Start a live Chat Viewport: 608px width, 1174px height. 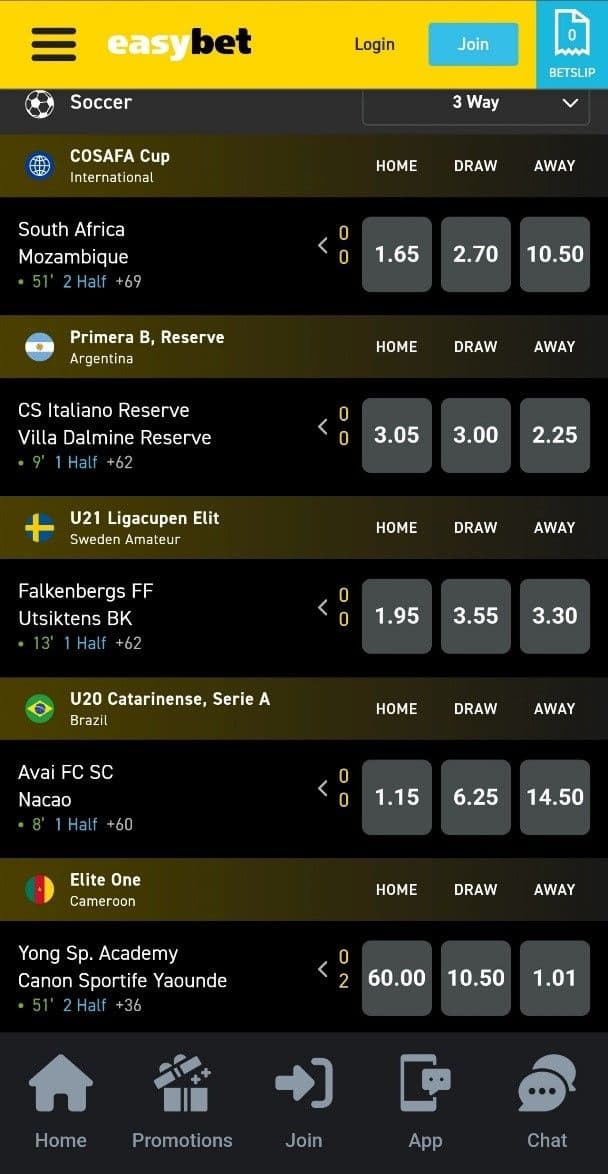click(547, 1102)
